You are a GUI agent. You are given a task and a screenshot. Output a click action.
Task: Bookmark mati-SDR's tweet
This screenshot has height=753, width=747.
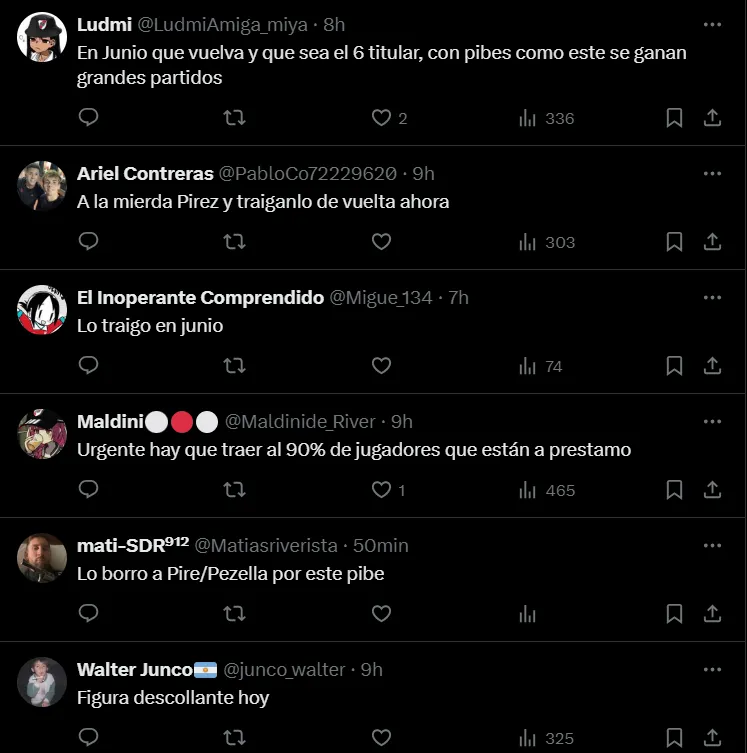coord(674,614)
